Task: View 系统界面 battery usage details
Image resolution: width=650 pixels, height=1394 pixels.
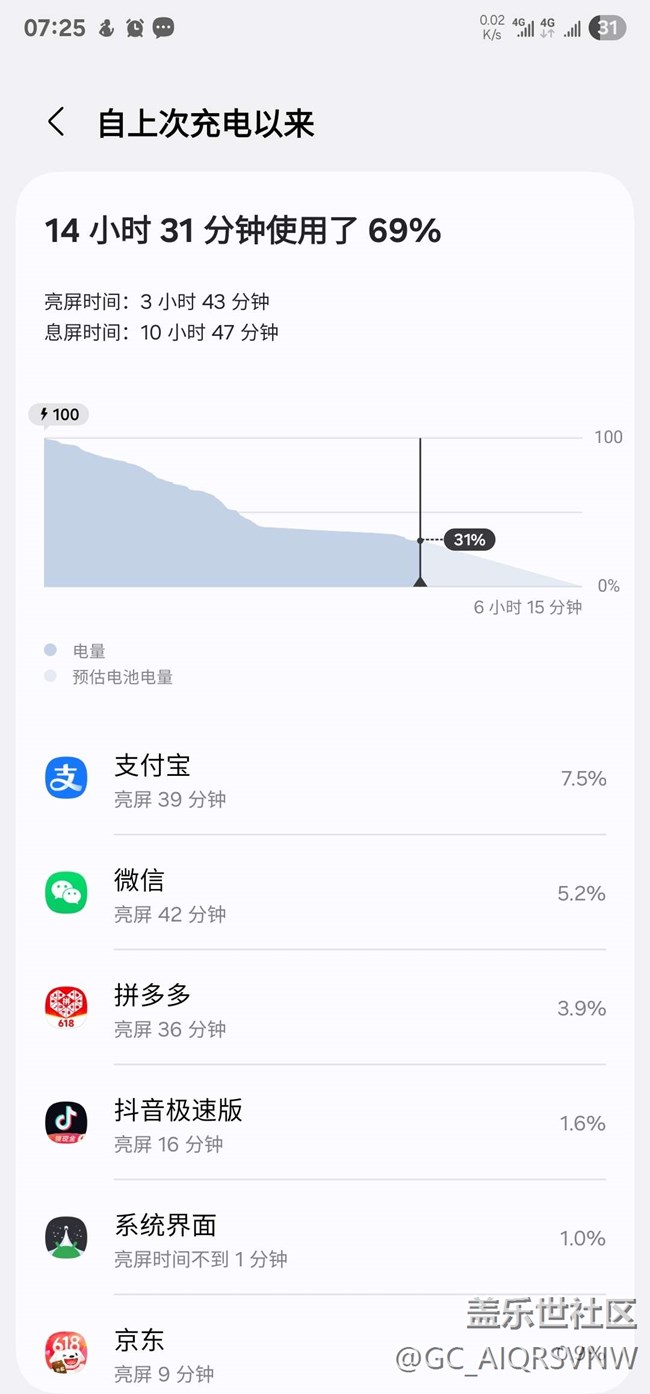Action: click(x=325, y=1239)
